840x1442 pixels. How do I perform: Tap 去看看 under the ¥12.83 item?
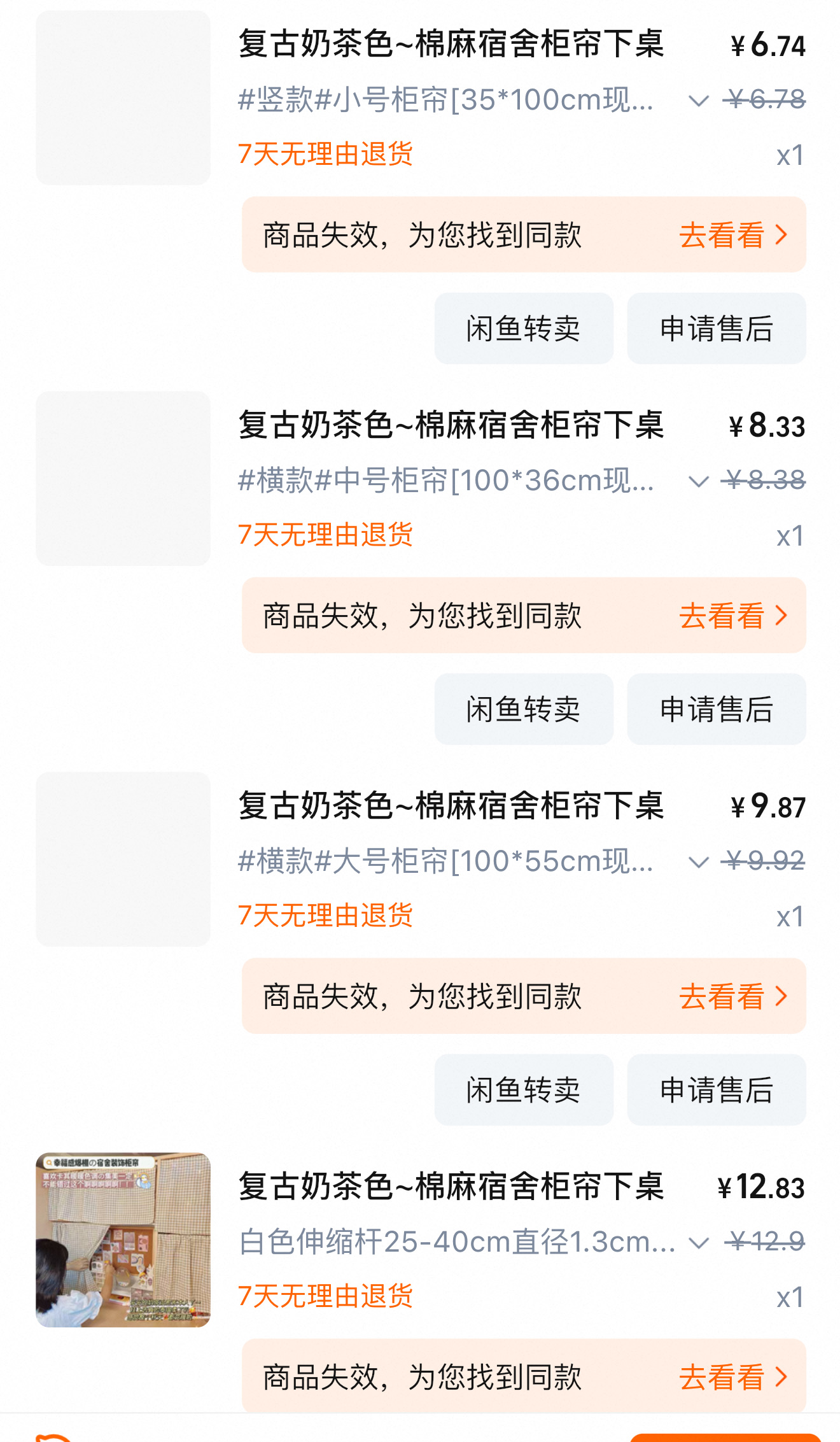733,1377
